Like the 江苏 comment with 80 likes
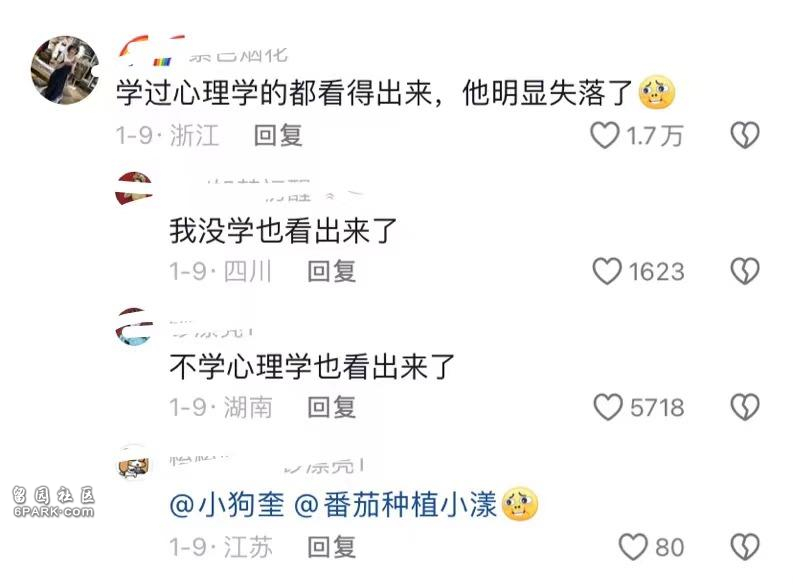Image resolution: width=793 pixels, height=584 pixels. click(x=633, y=547)
